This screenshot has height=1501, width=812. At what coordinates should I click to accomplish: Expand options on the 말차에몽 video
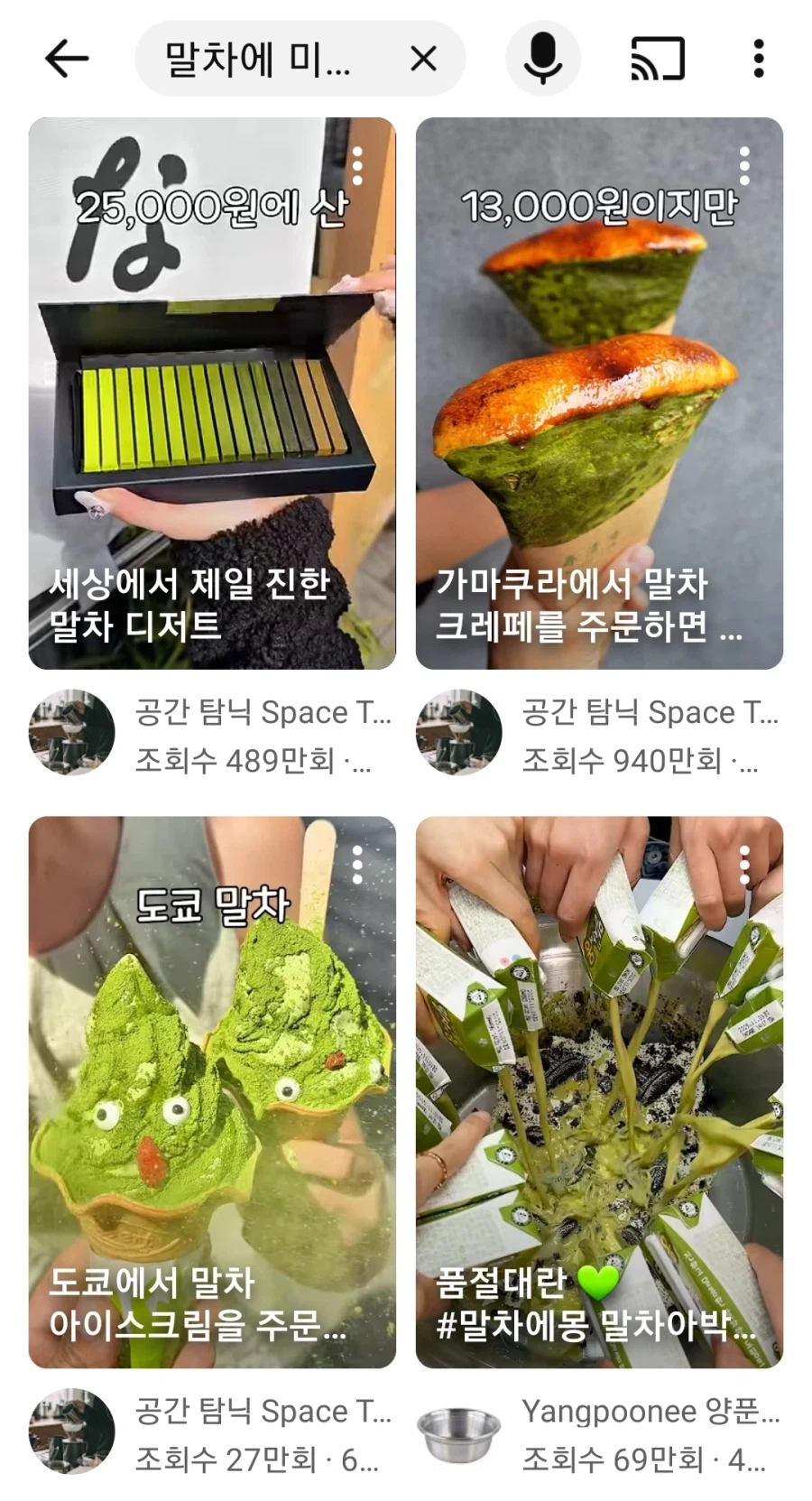(743, 865)
